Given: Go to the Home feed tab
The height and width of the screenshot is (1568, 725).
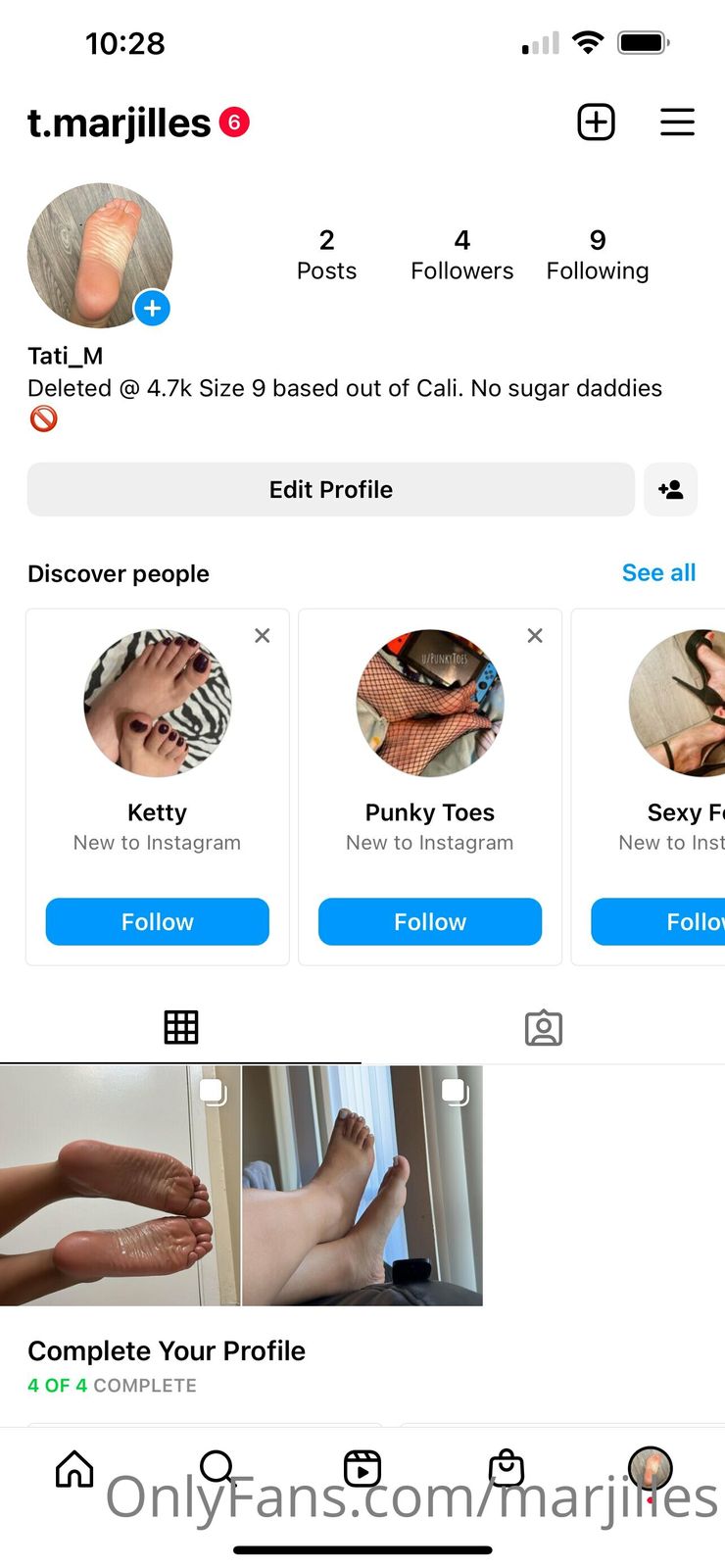Looking at the screenshot, I should point(74,1468).
